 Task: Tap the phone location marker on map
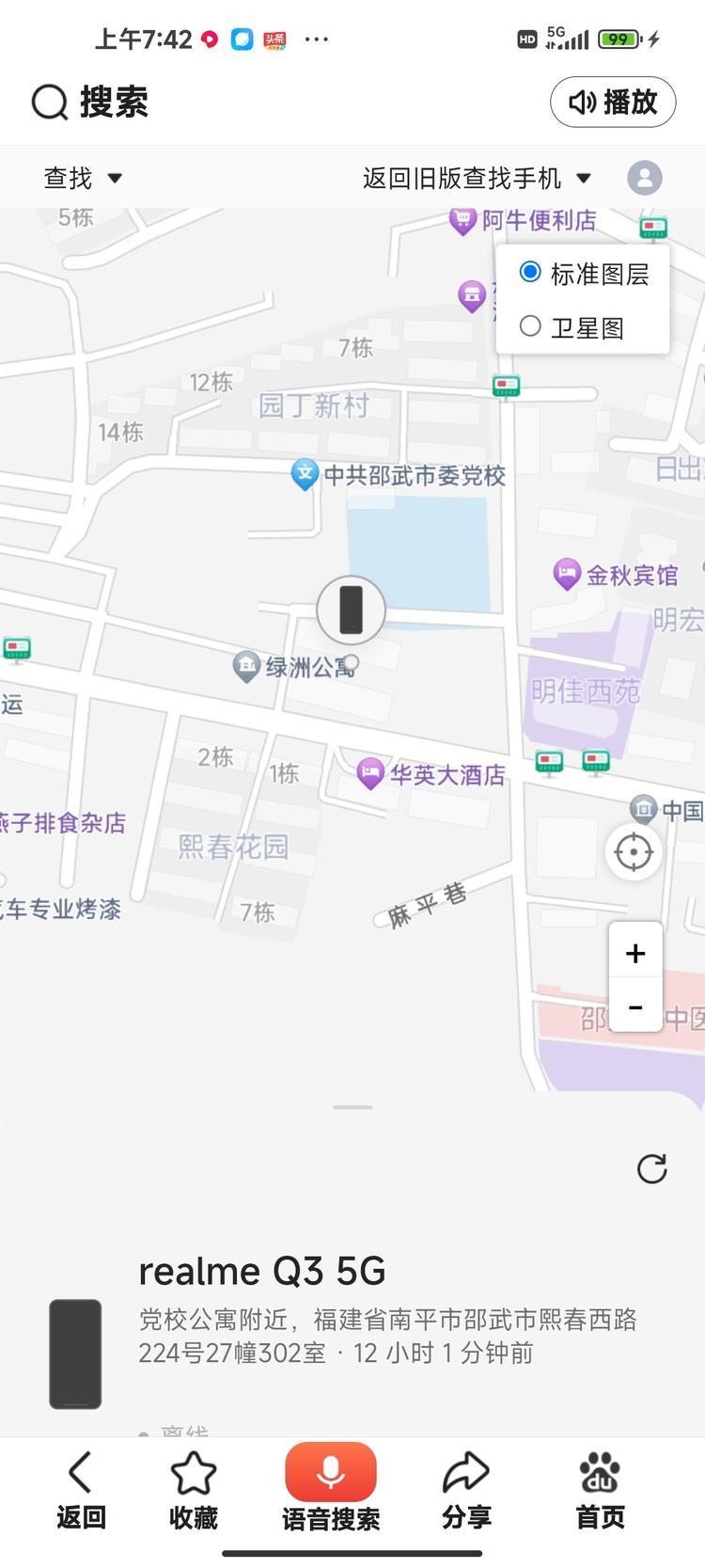click(351, 610)
